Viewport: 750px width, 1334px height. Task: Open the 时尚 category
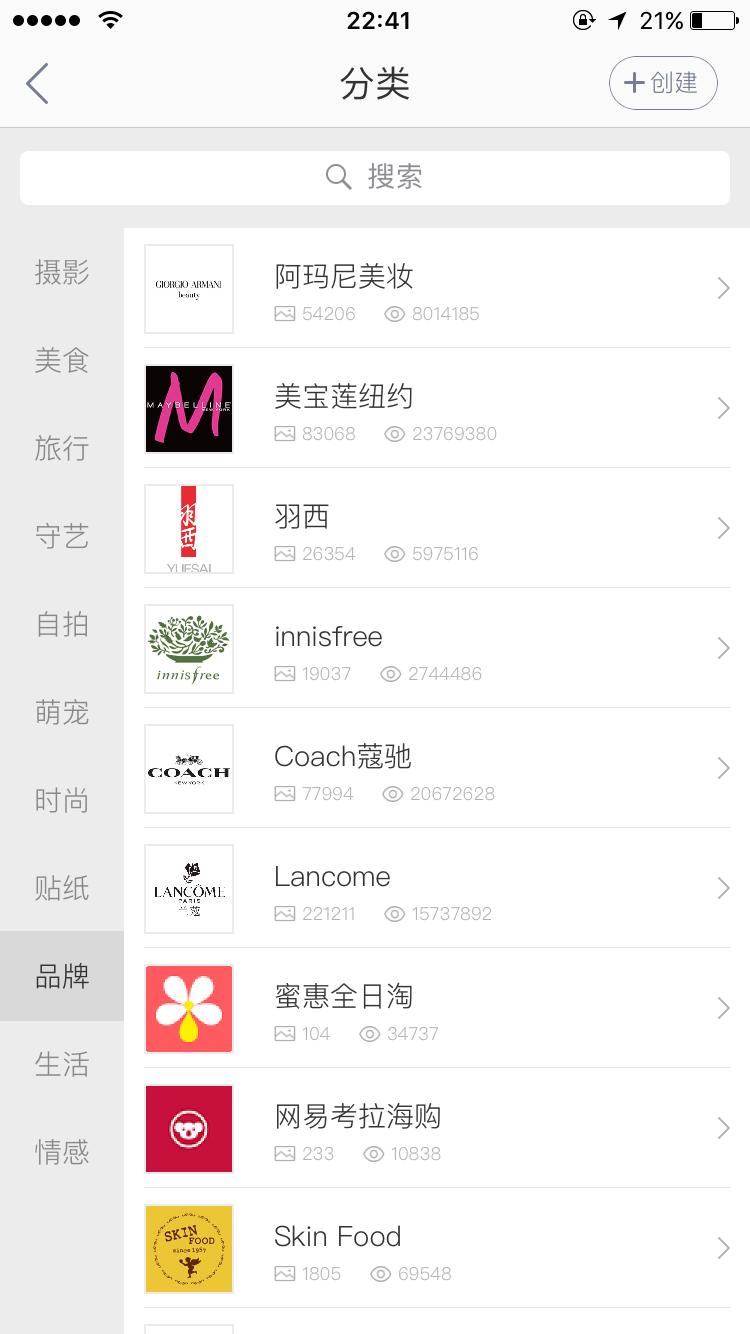[x=61, y=800]
